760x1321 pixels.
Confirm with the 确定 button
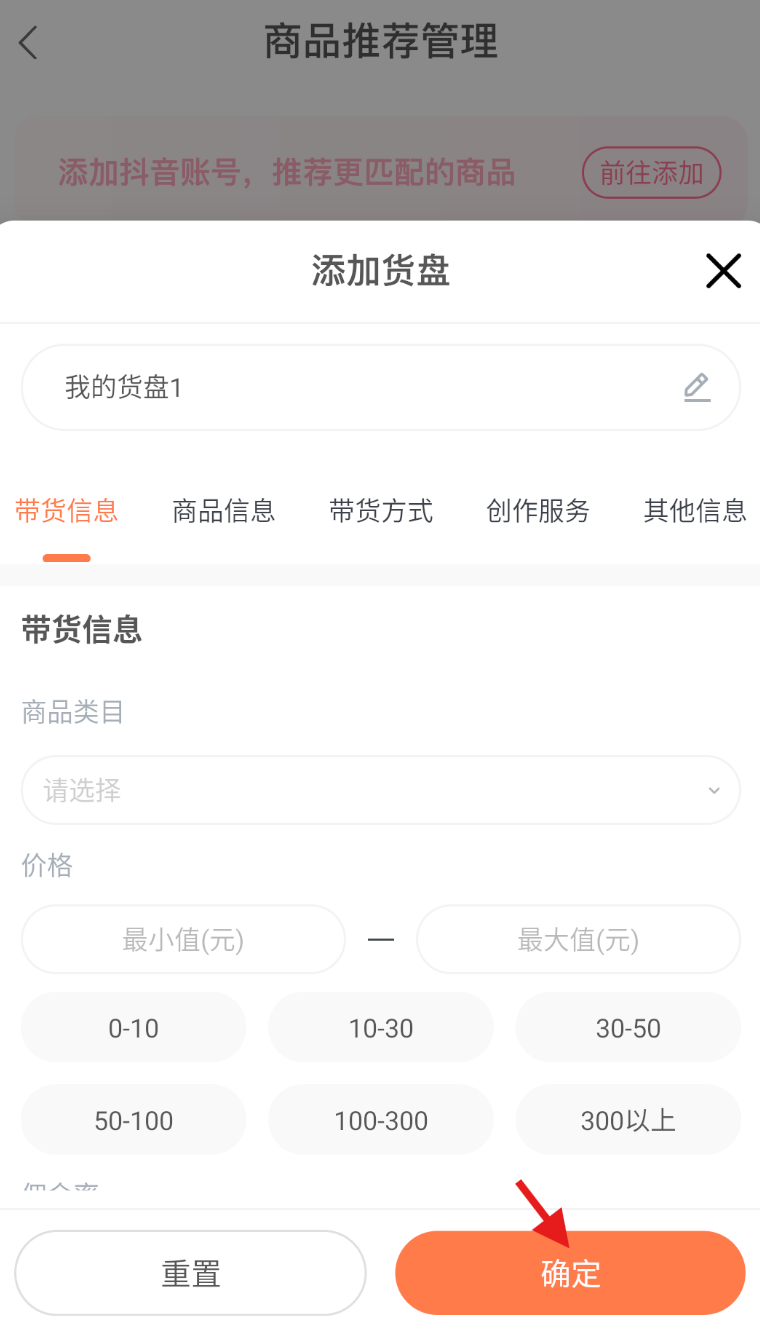click(570, 1273)
